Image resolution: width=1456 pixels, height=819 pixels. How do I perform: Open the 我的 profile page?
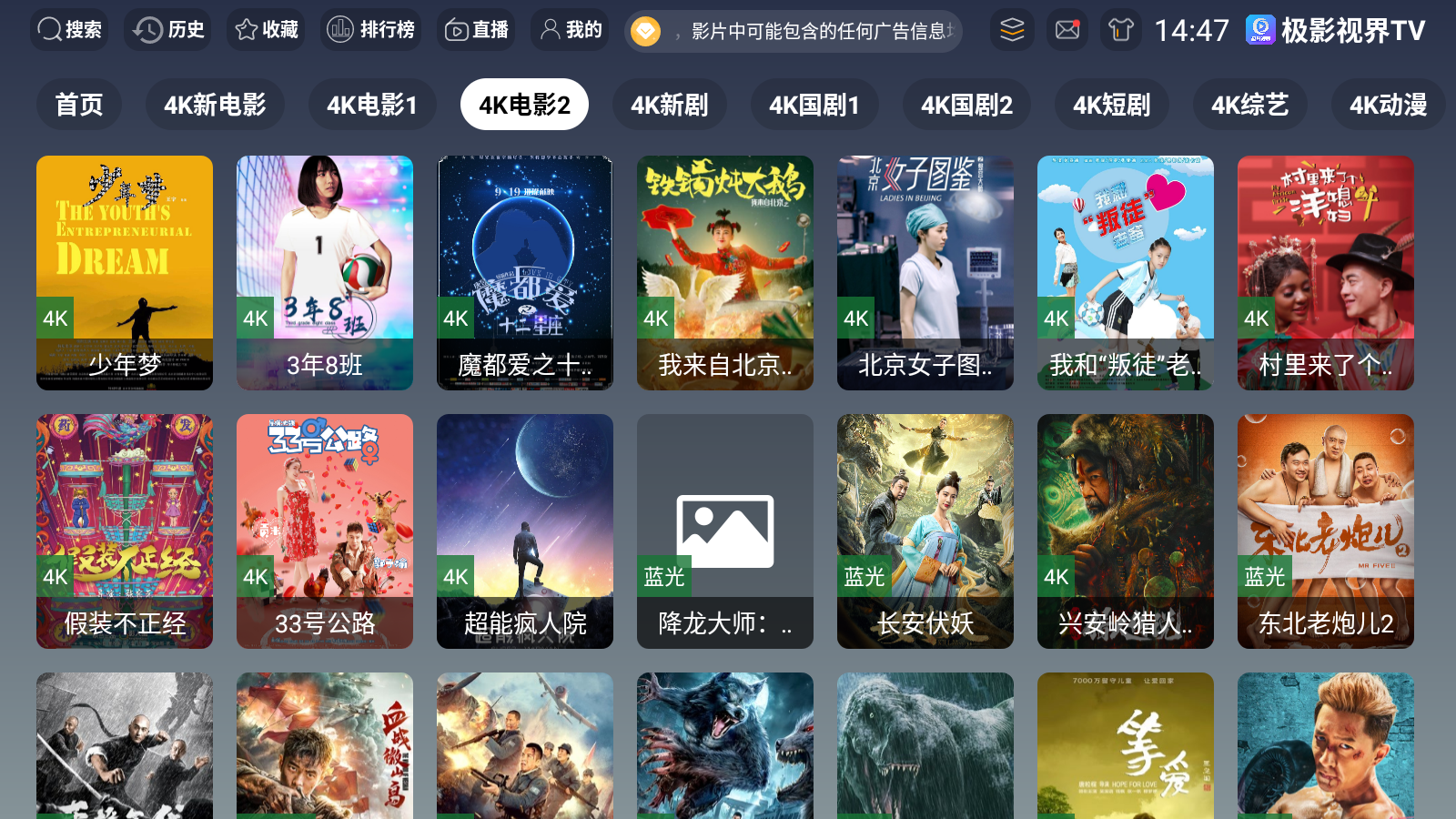tap(571, 30)
